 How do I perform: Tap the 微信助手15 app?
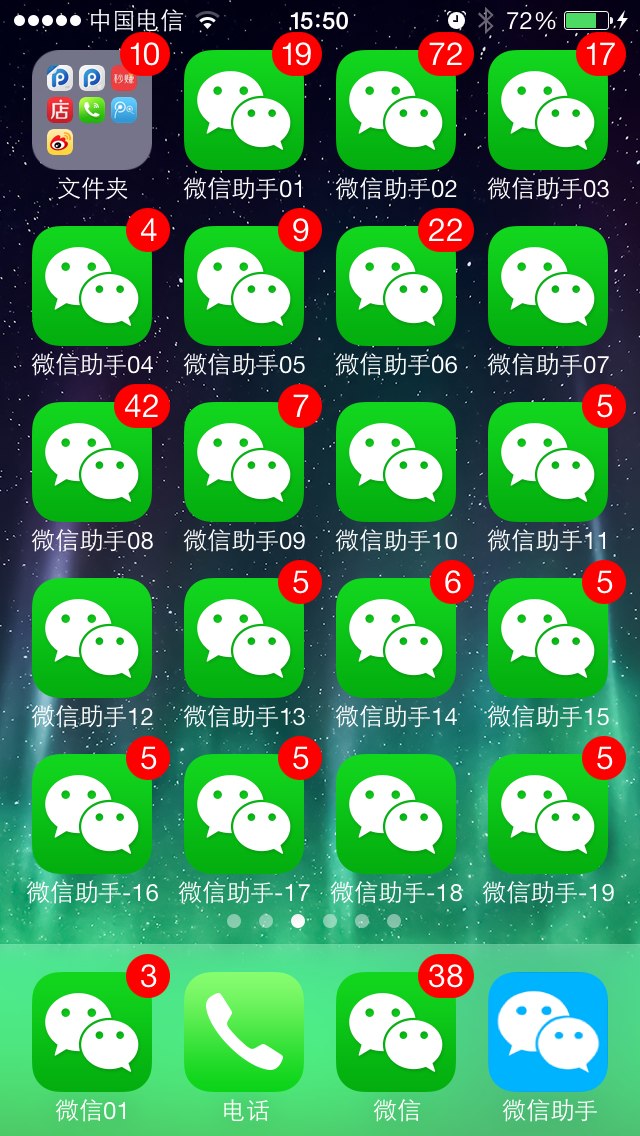point(548,638)
